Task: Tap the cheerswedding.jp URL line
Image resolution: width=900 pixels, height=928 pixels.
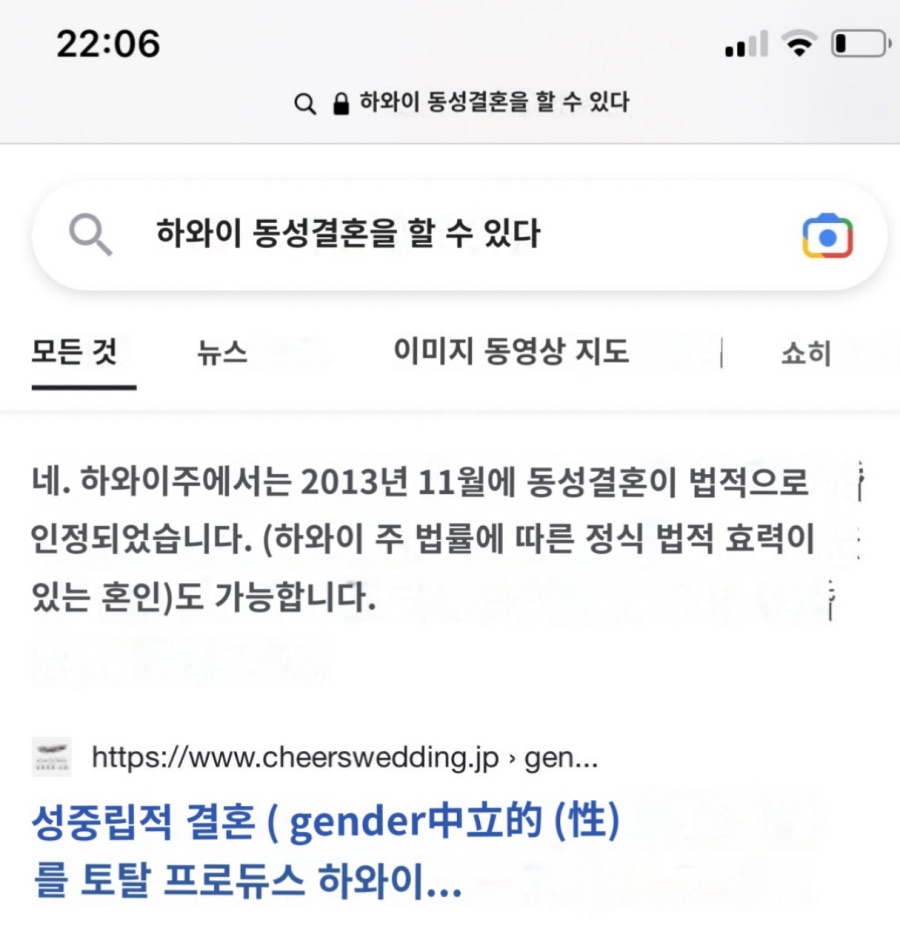Action: pos(344,757)
